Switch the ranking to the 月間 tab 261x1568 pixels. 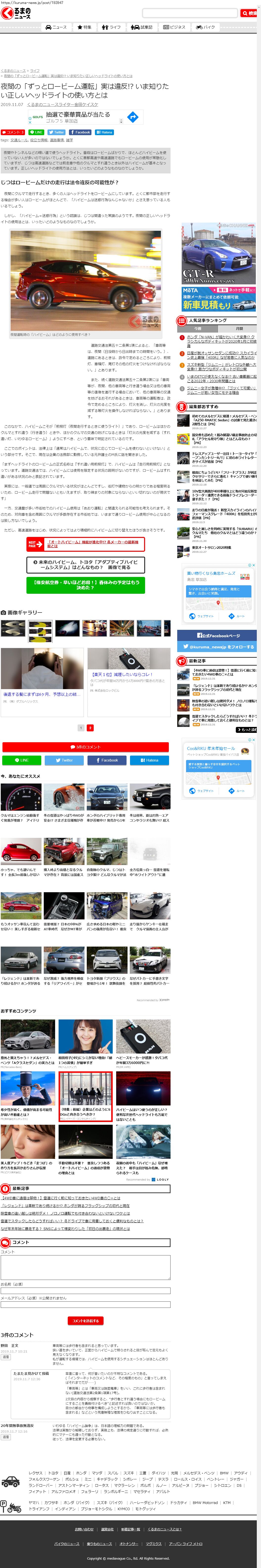point(239,328)
